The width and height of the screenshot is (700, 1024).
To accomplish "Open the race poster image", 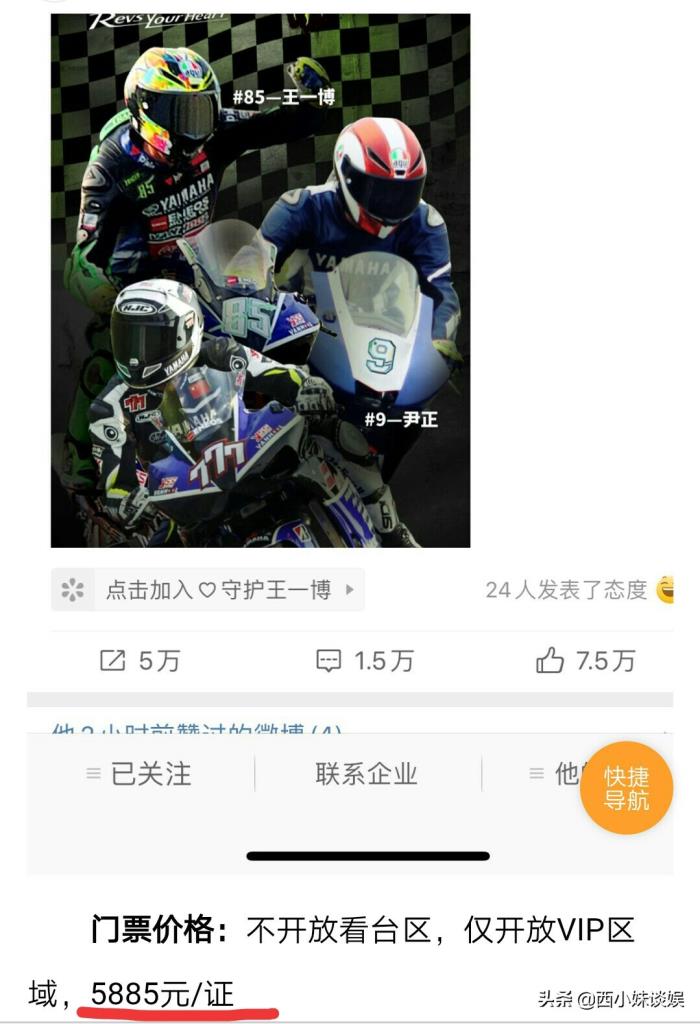I will (260, 280).
